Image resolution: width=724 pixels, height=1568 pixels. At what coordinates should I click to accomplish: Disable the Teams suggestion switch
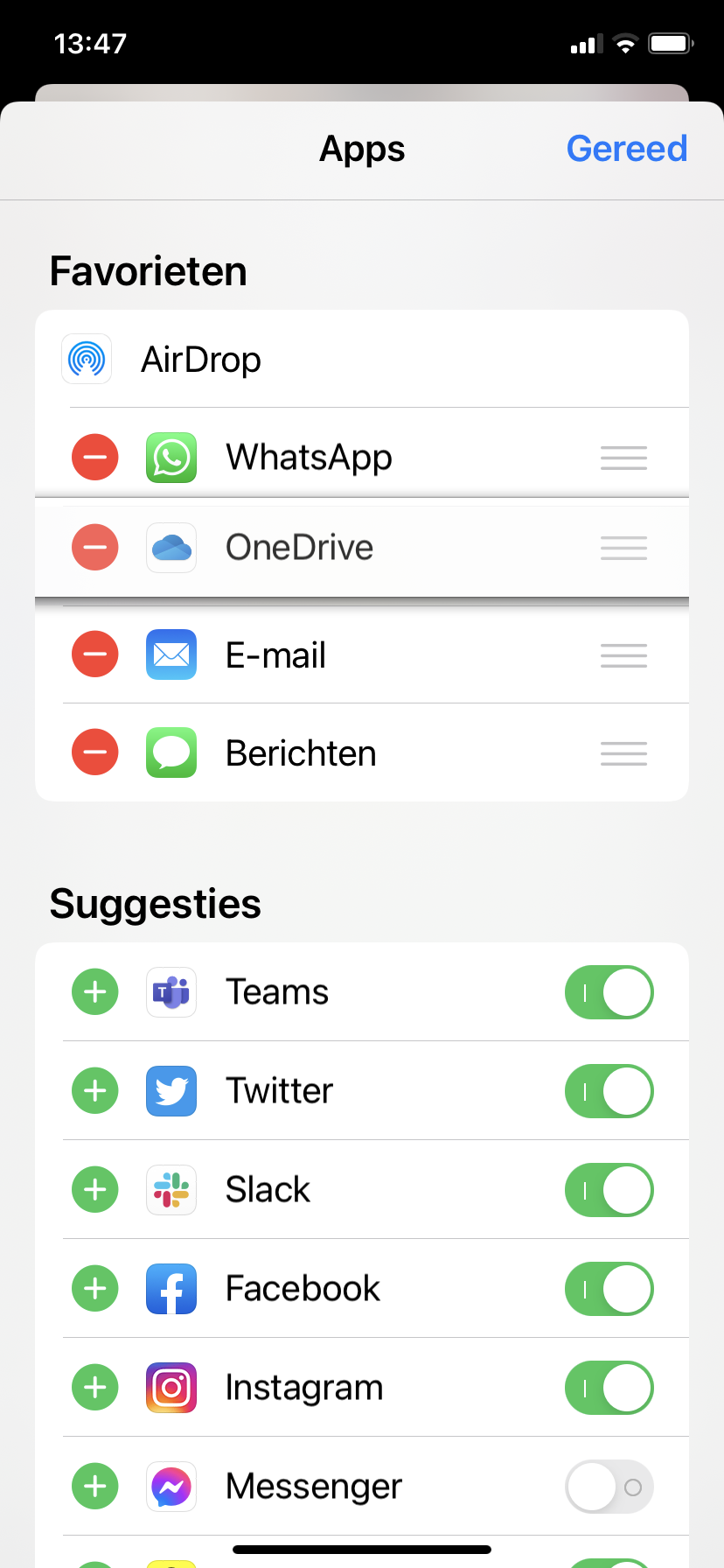click(609, 992)
